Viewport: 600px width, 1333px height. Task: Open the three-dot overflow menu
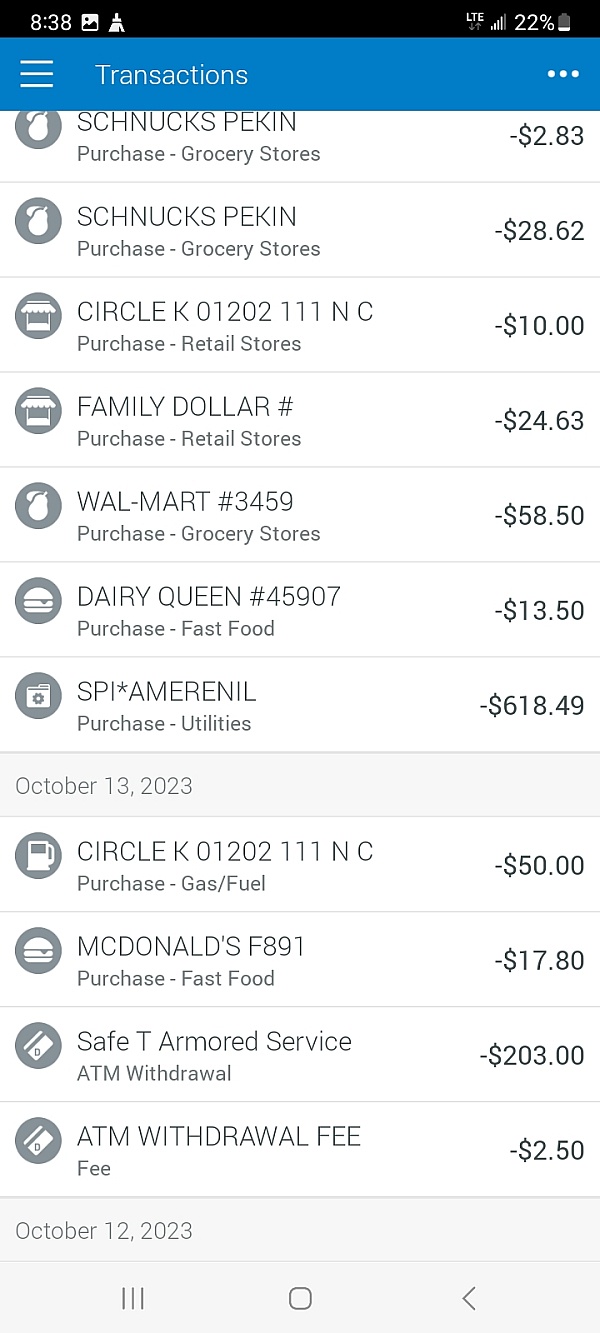[x=563, y=75]
